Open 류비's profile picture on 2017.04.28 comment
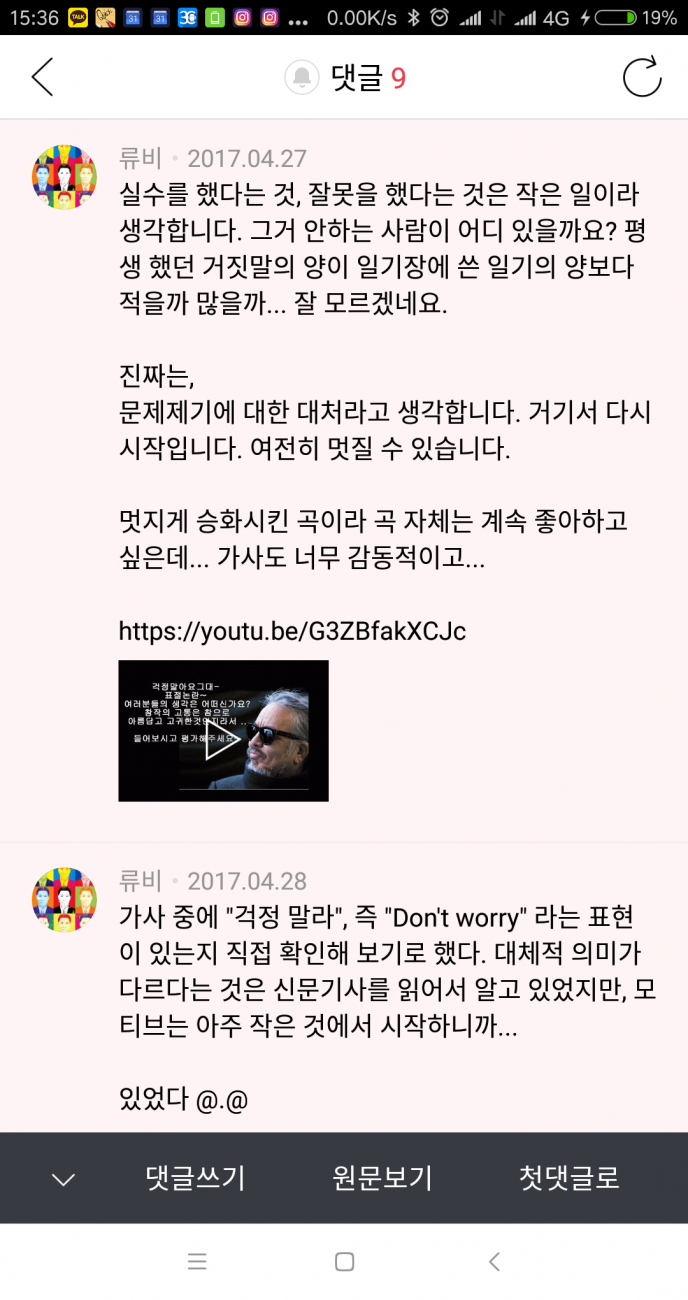Image resolution: width=688 pixels, height=1300 pixels. (65, 900)
